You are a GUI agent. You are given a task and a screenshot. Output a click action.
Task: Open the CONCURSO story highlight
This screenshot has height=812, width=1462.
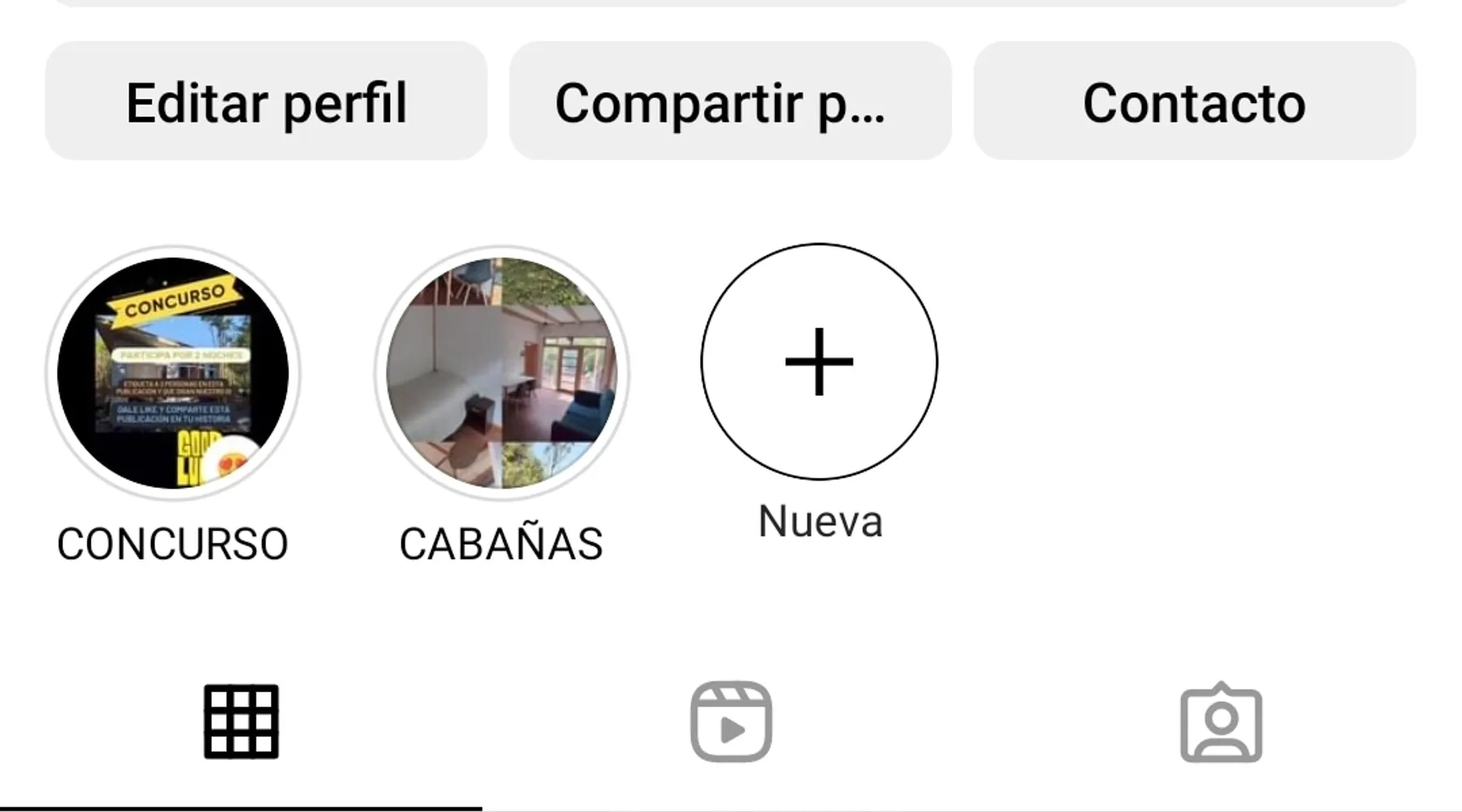(x=173, y=374)
